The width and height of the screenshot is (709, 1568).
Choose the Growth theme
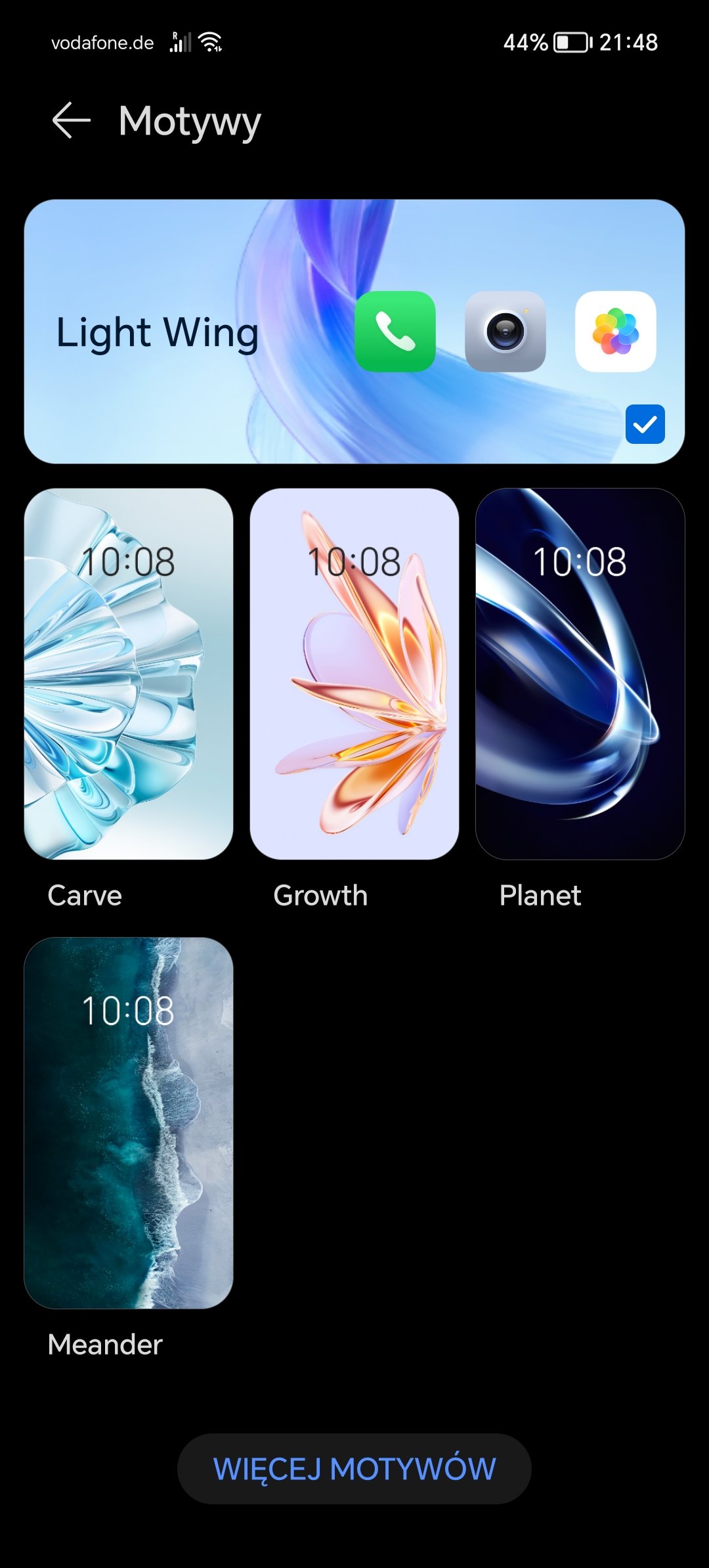[x=354, y=674]
